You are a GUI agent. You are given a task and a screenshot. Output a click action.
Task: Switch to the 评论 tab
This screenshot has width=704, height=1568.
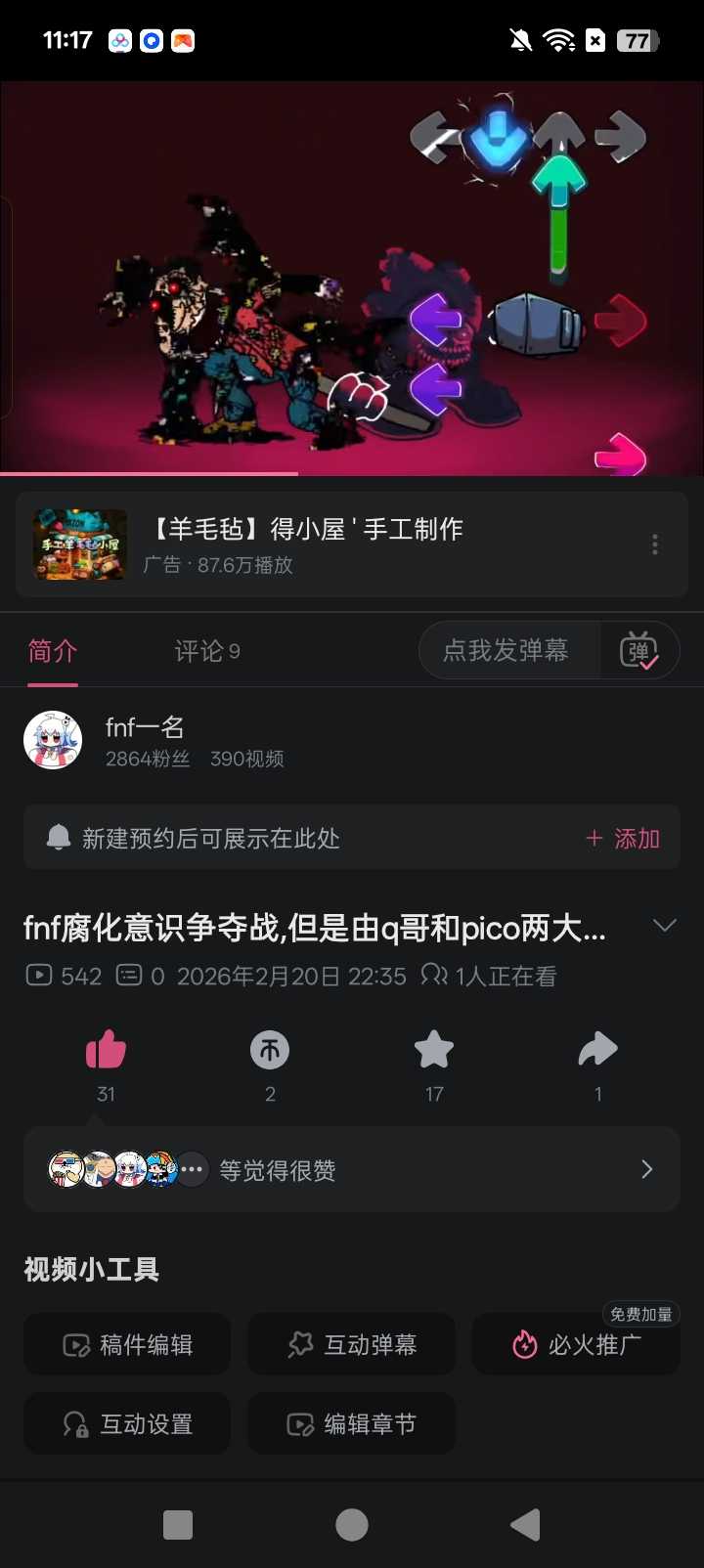[x=207, y=651]
